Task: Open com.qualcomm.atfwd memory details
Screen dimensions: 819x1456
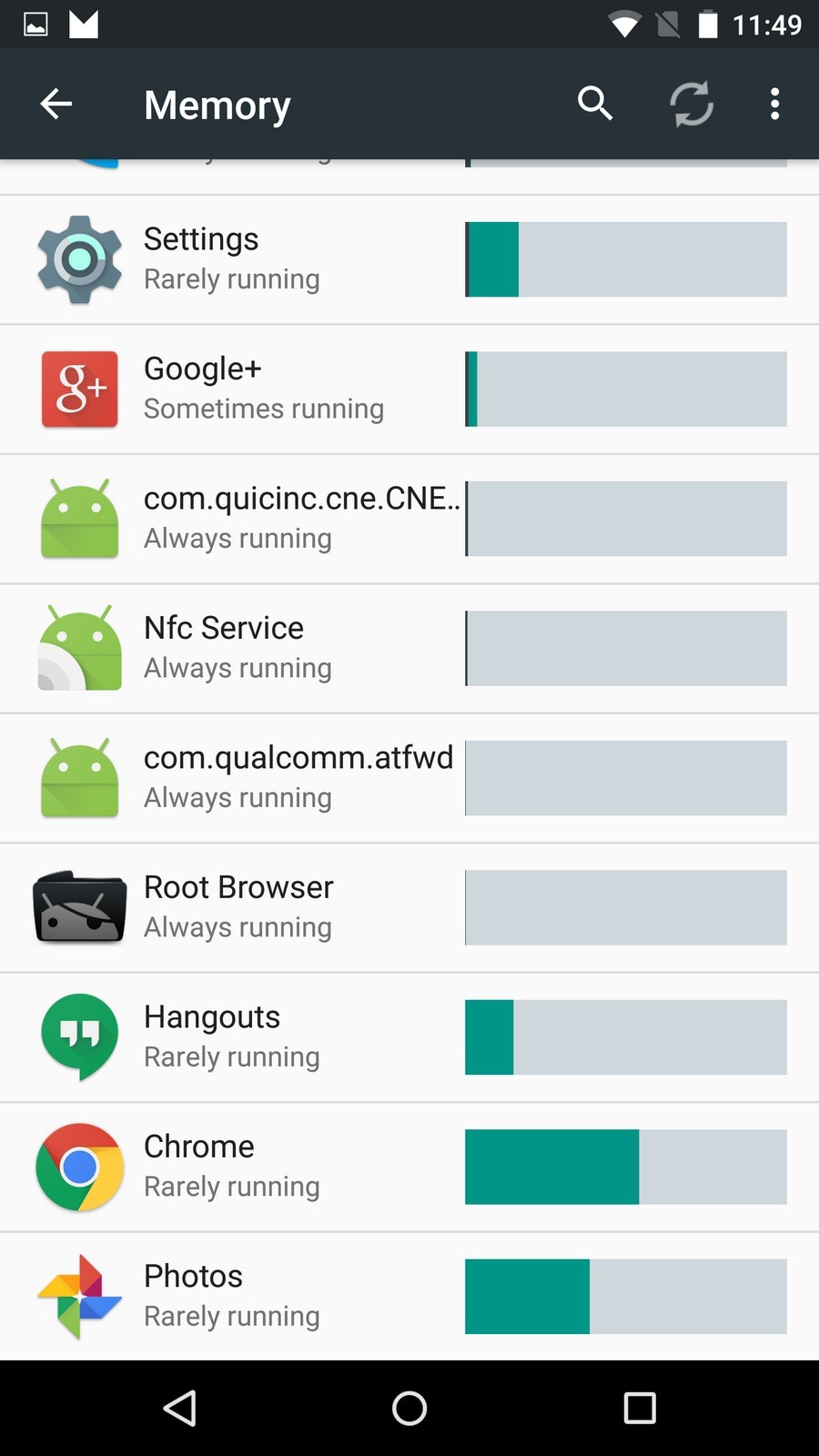Action: [x=409, y=778]
